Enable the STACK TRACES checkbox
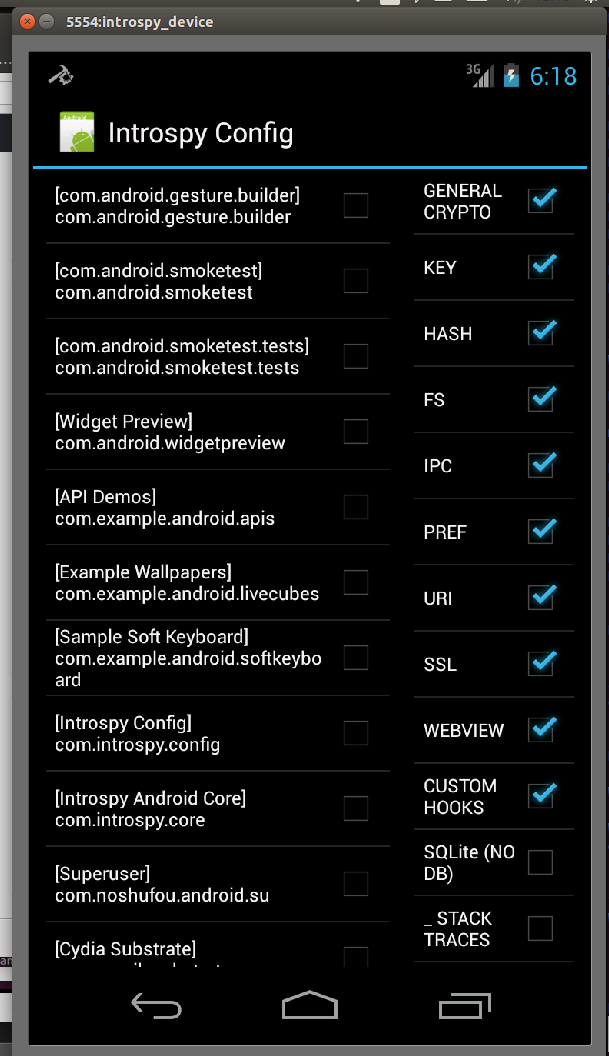 coord(540,928)
